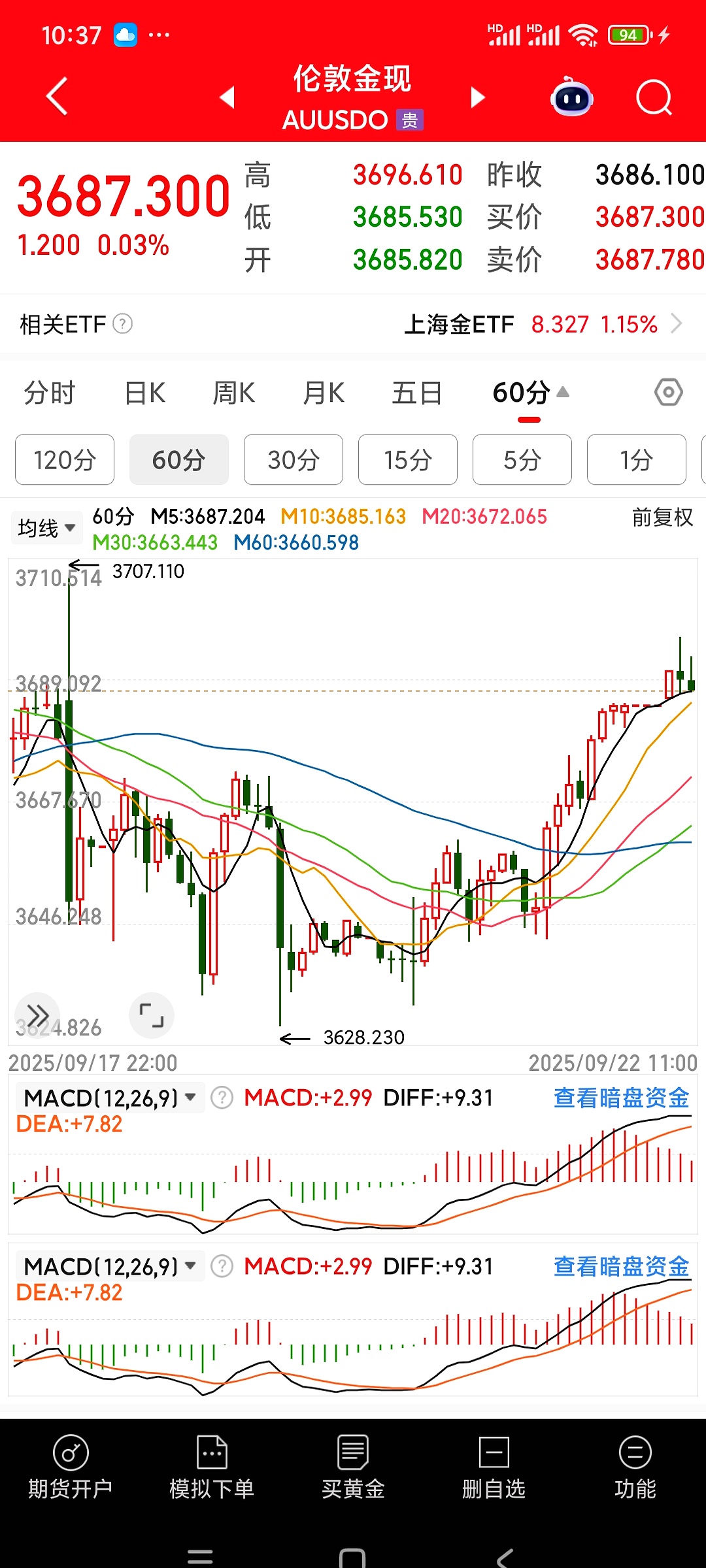Switch to the 日K chart tab
This screenshot has width=706, height=1568.
tap(145, 393)
